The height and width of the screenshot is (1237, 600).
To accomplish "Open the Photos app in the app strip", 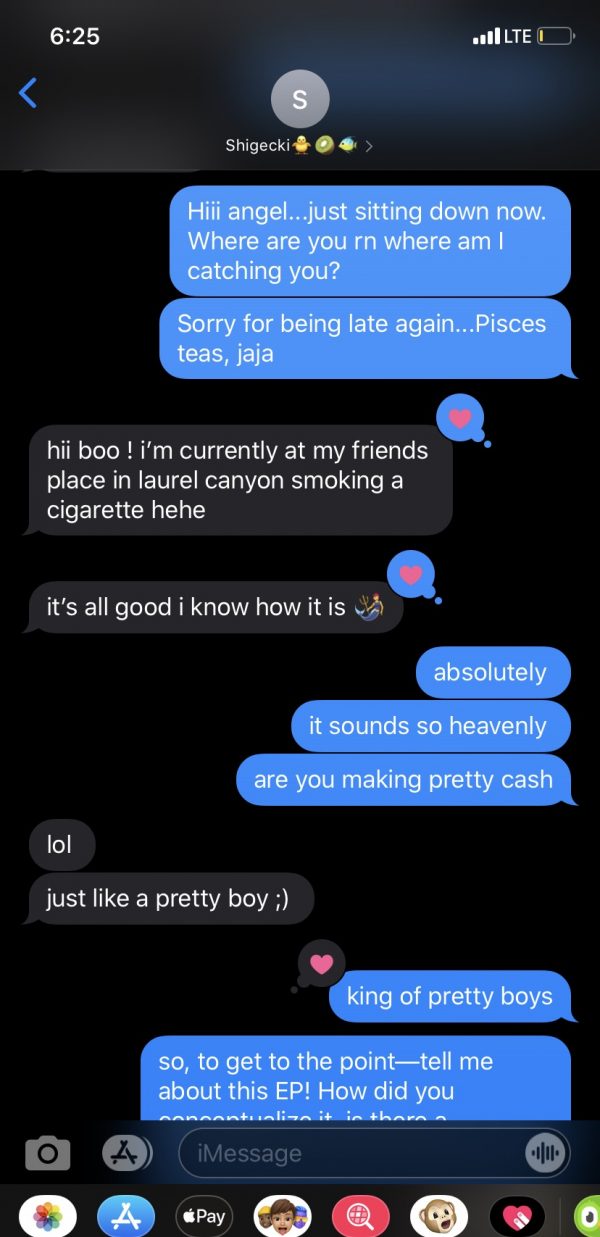I will (48, 1216).
